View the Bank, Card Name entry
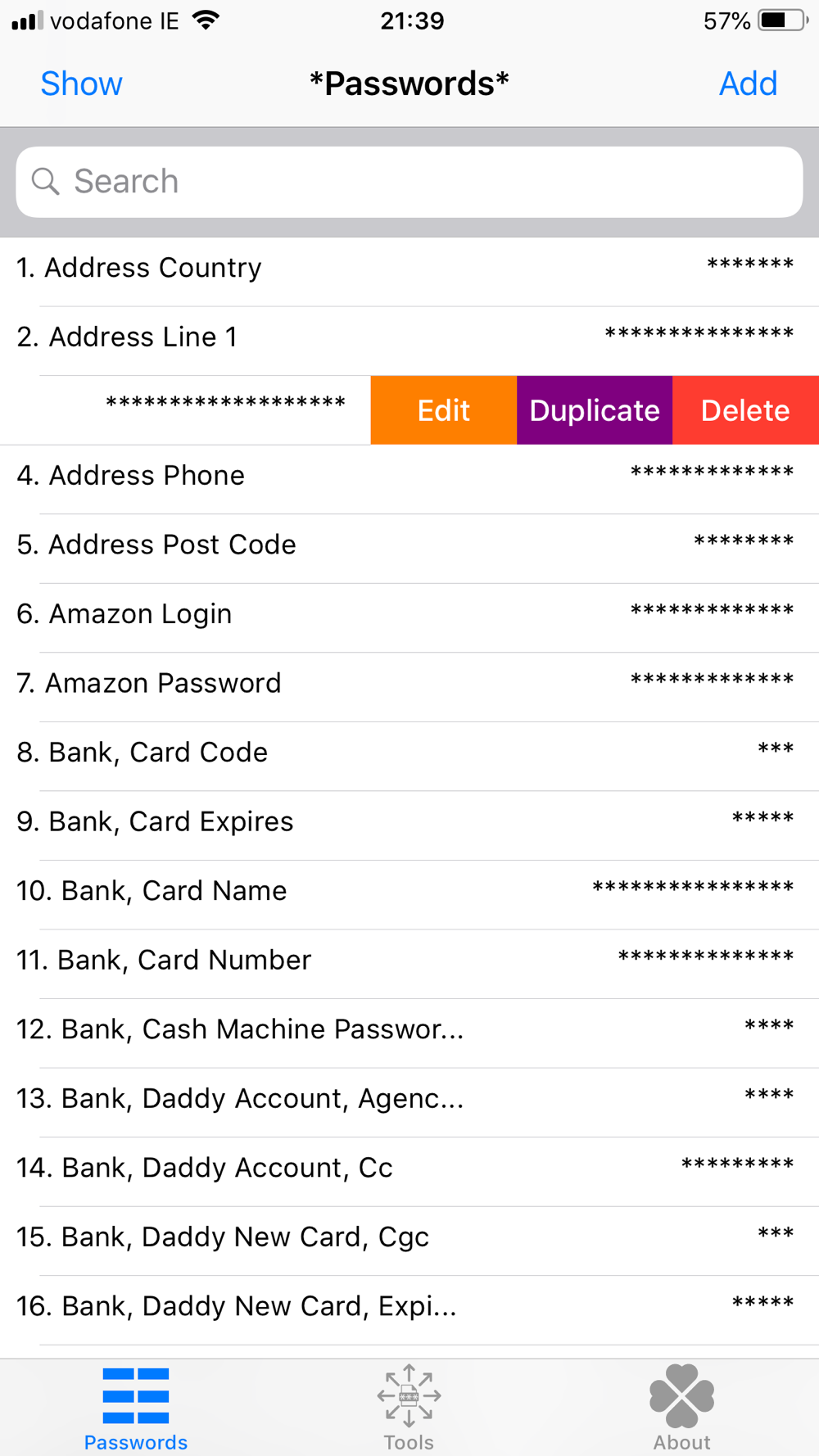This screenshot has width=819, height=1456. tap(328, 891)
